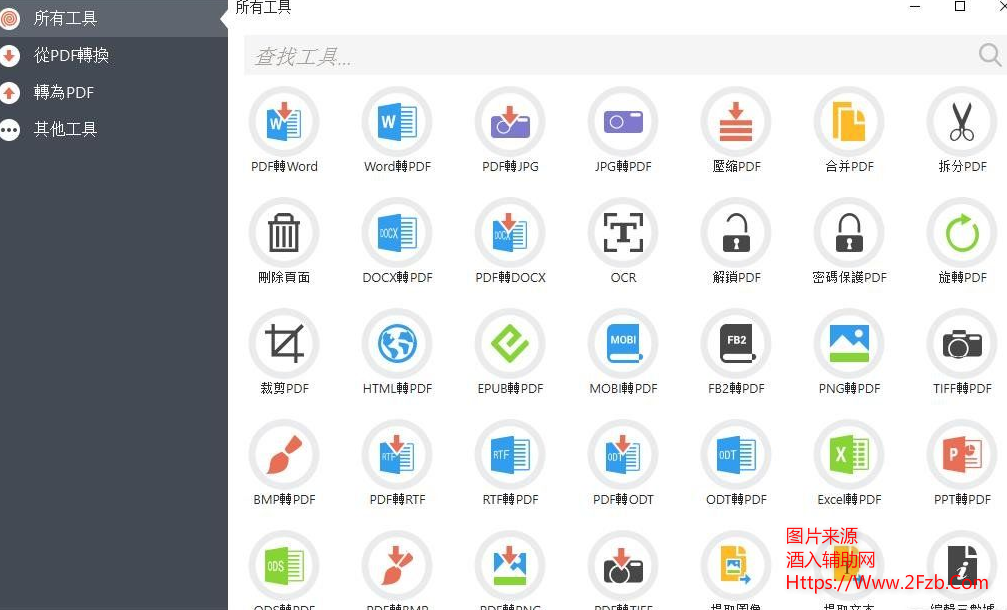This screenshot has height=610, width=1007.
Task: Open the 拆分PDF scissors tool
Action: tap(962, 123)
